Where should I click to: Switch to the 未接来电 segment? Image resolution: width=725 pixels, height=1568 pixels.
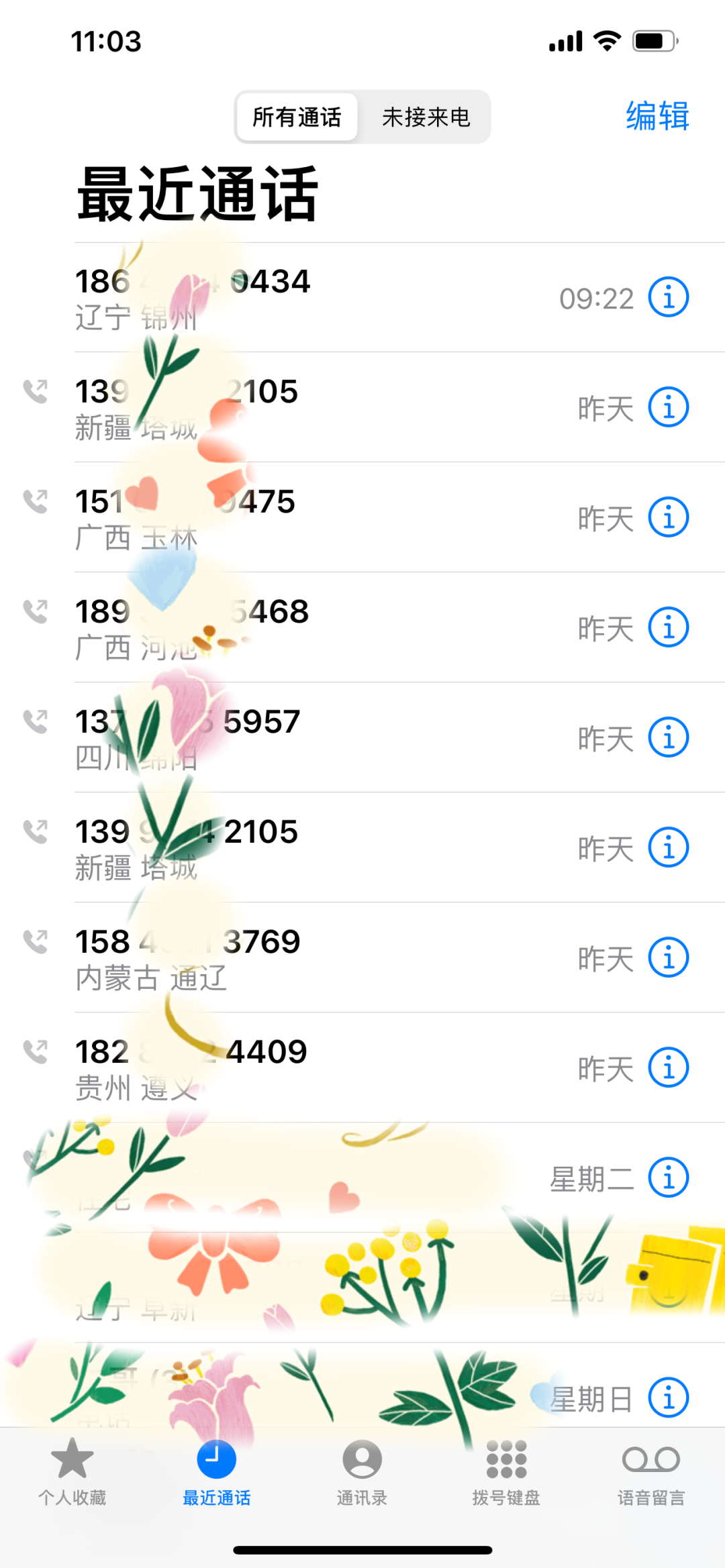tap(426, 117)
